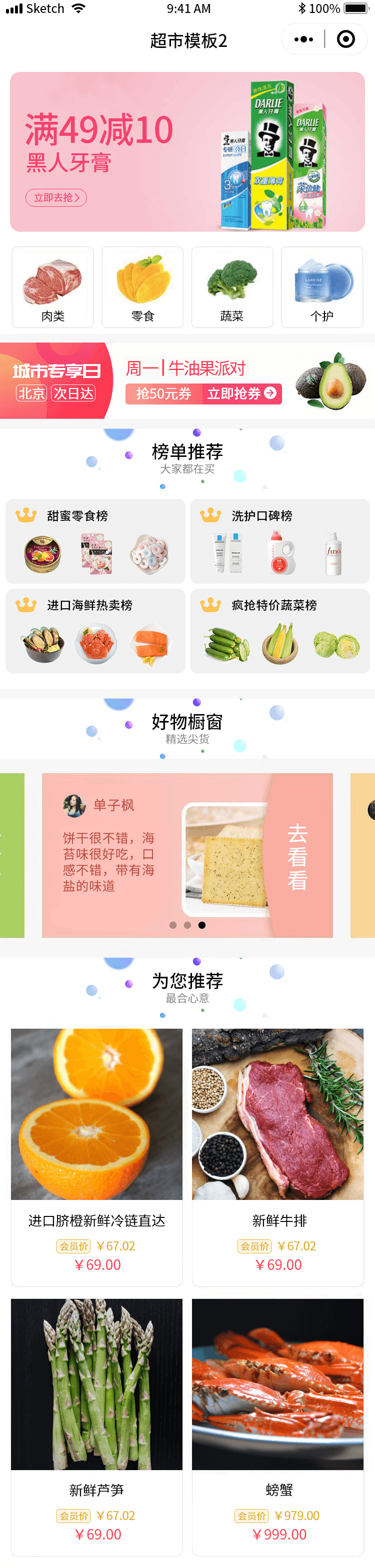This screenshot has width=375, height=1568.
Task: Close the mini-program via the circle icon
Action: pyautogui.click(x=345, y=39)
